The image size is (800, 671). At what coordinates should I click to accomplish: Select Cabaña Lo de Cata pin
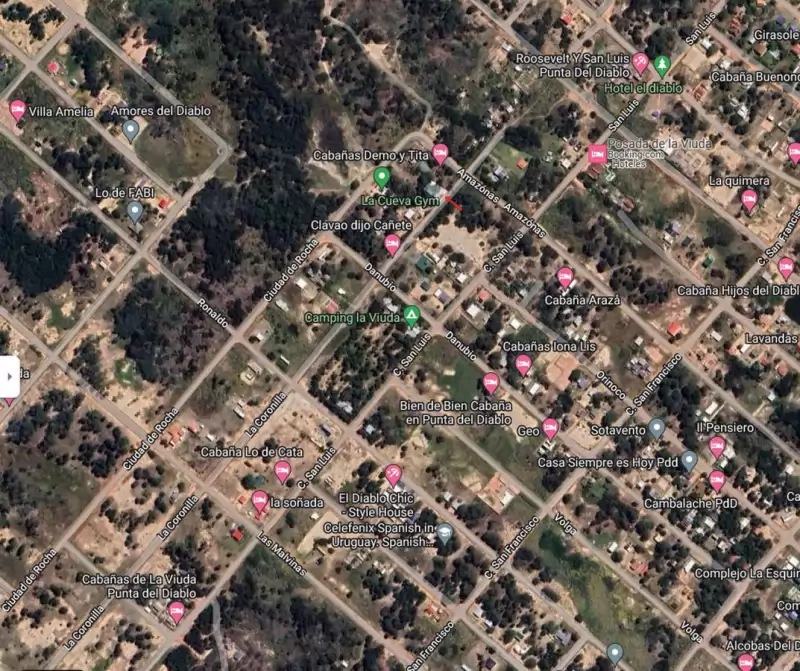tap(283, 470)
